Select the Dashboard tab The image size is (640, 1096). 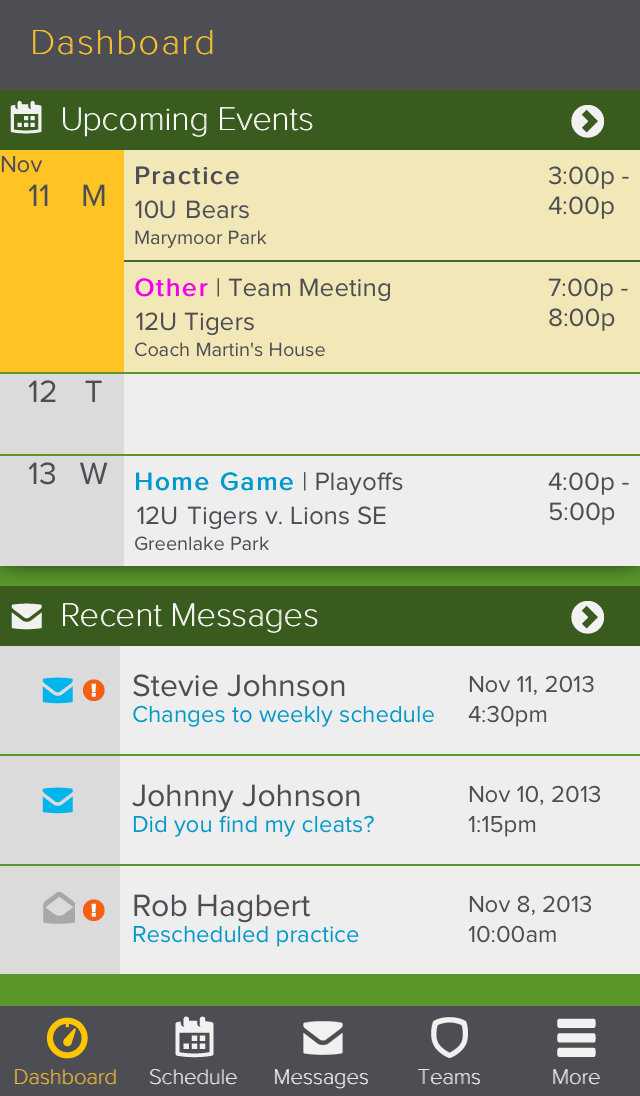coord(66,1052)
